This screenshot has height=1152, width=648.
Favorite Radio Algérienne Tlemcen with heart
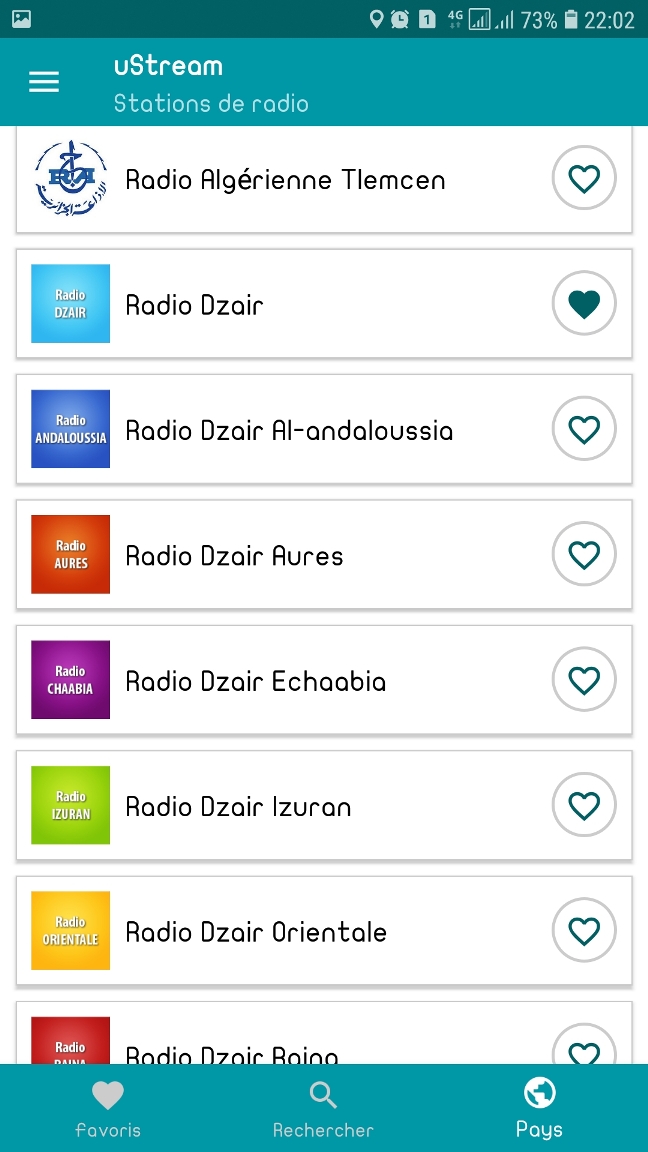[584, 179]
